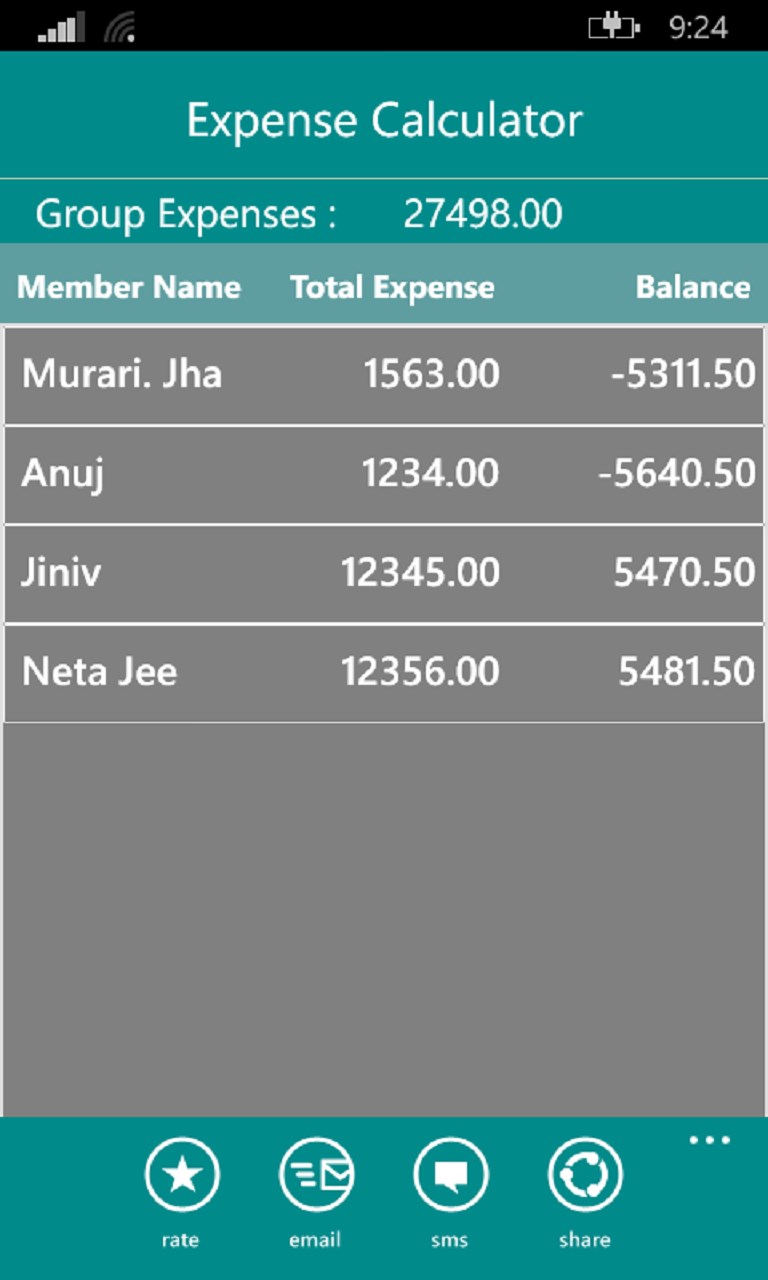This screenshot has height=1280, width=768.
Task: Sort by the Member Name column header
Action: pyautogui.click(x=130, y=287)
